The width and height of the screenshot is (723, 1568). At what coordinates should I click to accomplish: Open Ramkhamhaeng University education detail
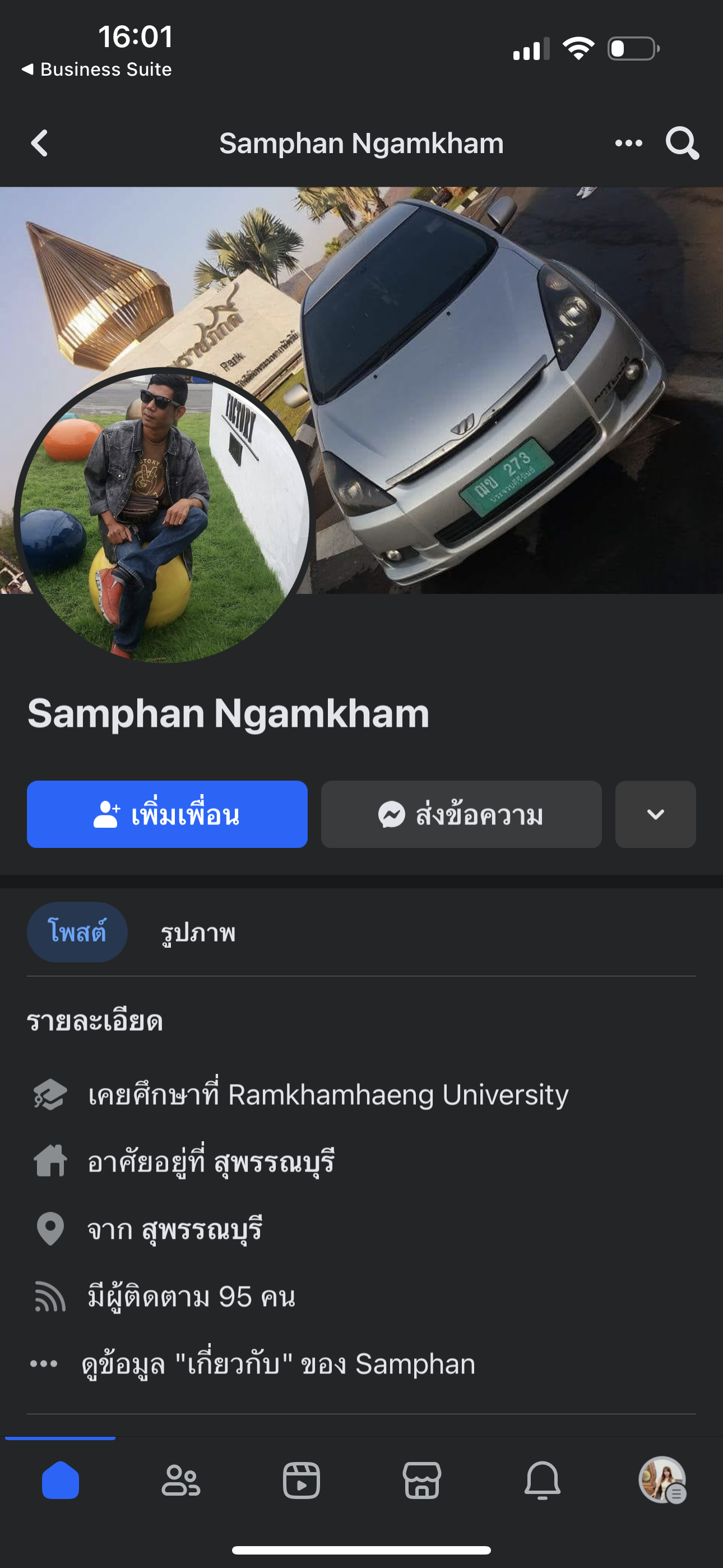328,1095
